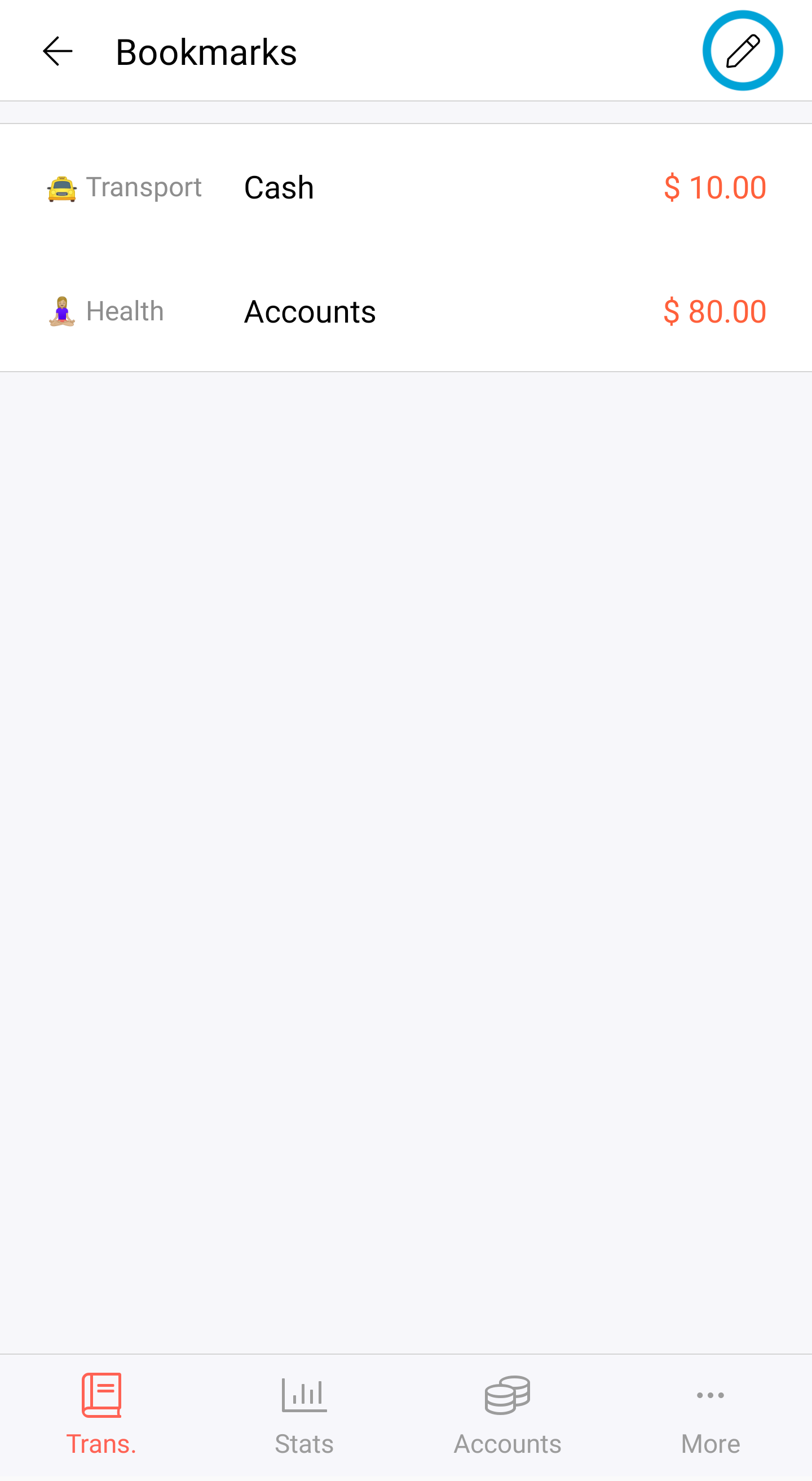Tap the pencil edit icon

(743, 51)
